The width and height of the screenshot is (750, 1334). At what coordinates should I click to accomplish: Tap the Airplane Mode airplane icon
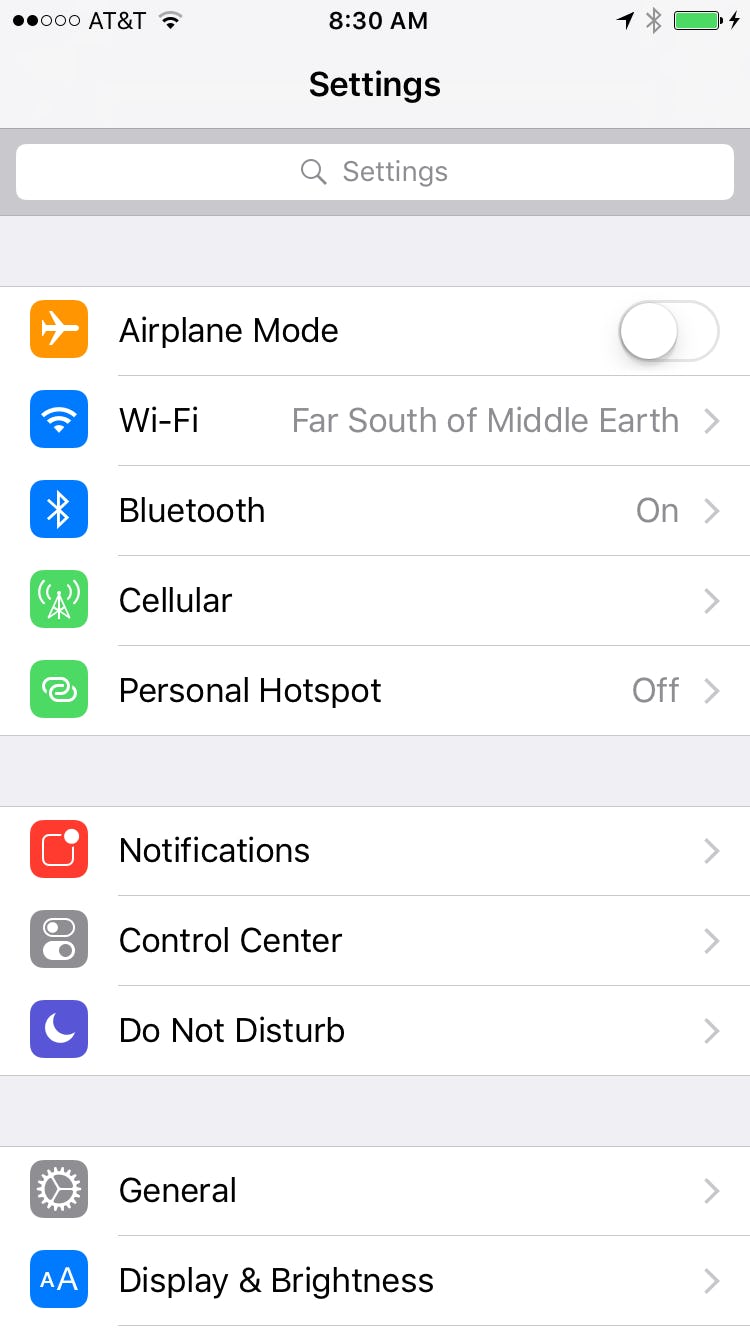[57, 330]
